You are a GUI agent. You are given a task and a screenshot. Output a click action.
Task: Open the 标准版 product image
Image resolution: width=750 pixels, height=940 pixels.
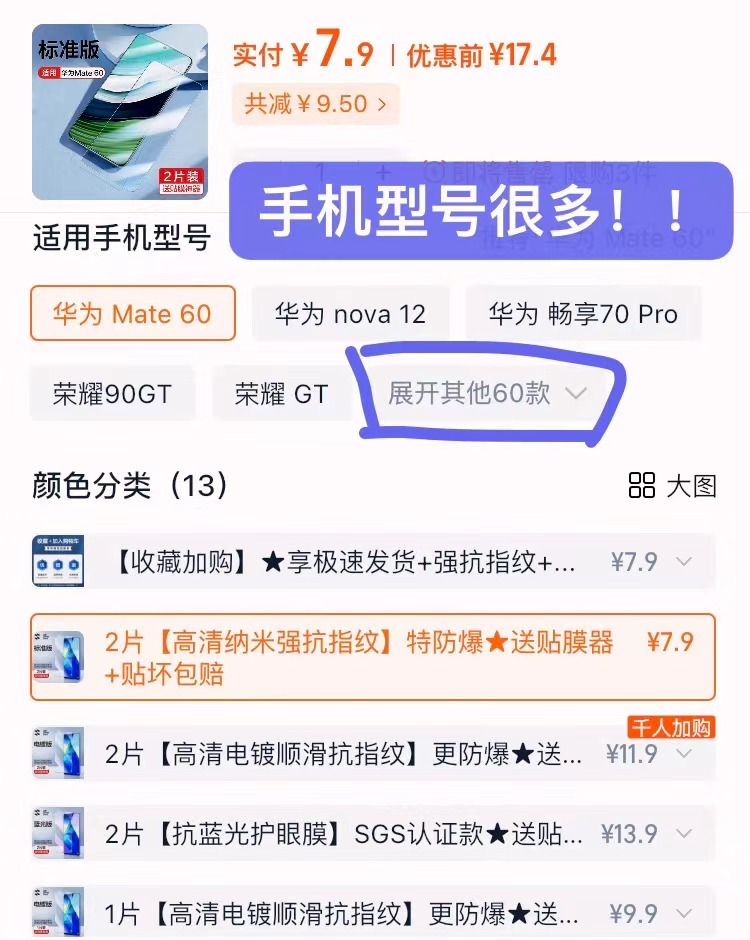tap(120, 112)
